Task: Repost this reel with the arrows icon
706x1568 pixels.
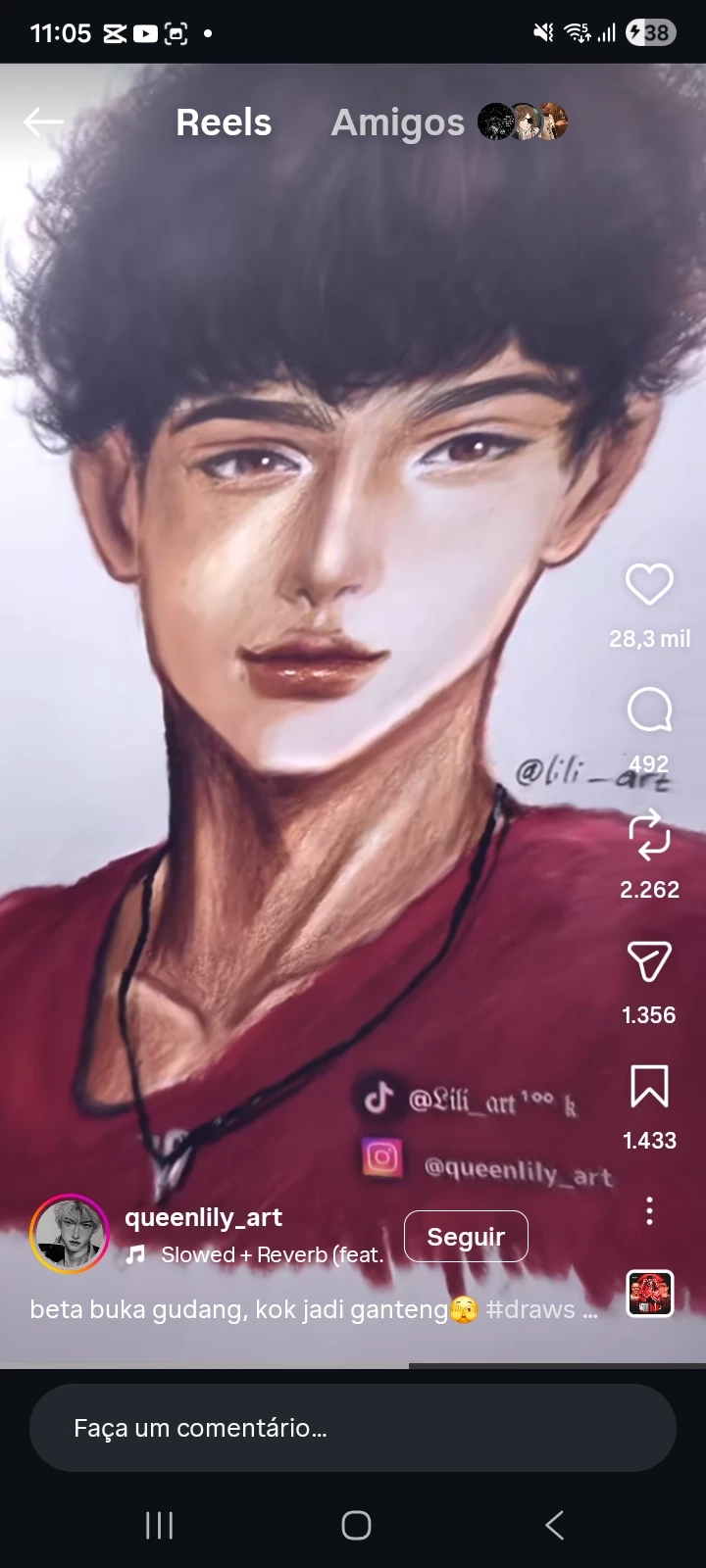Action: tap(649, 835)
